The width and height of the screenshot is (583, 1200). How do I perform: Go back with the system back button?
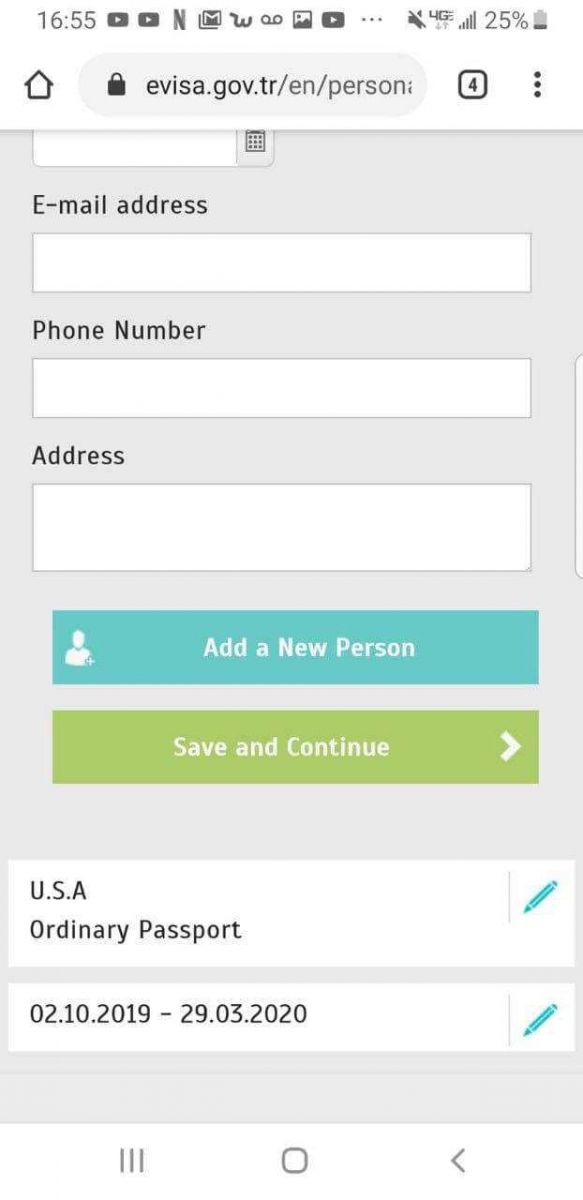[458, 1160]
